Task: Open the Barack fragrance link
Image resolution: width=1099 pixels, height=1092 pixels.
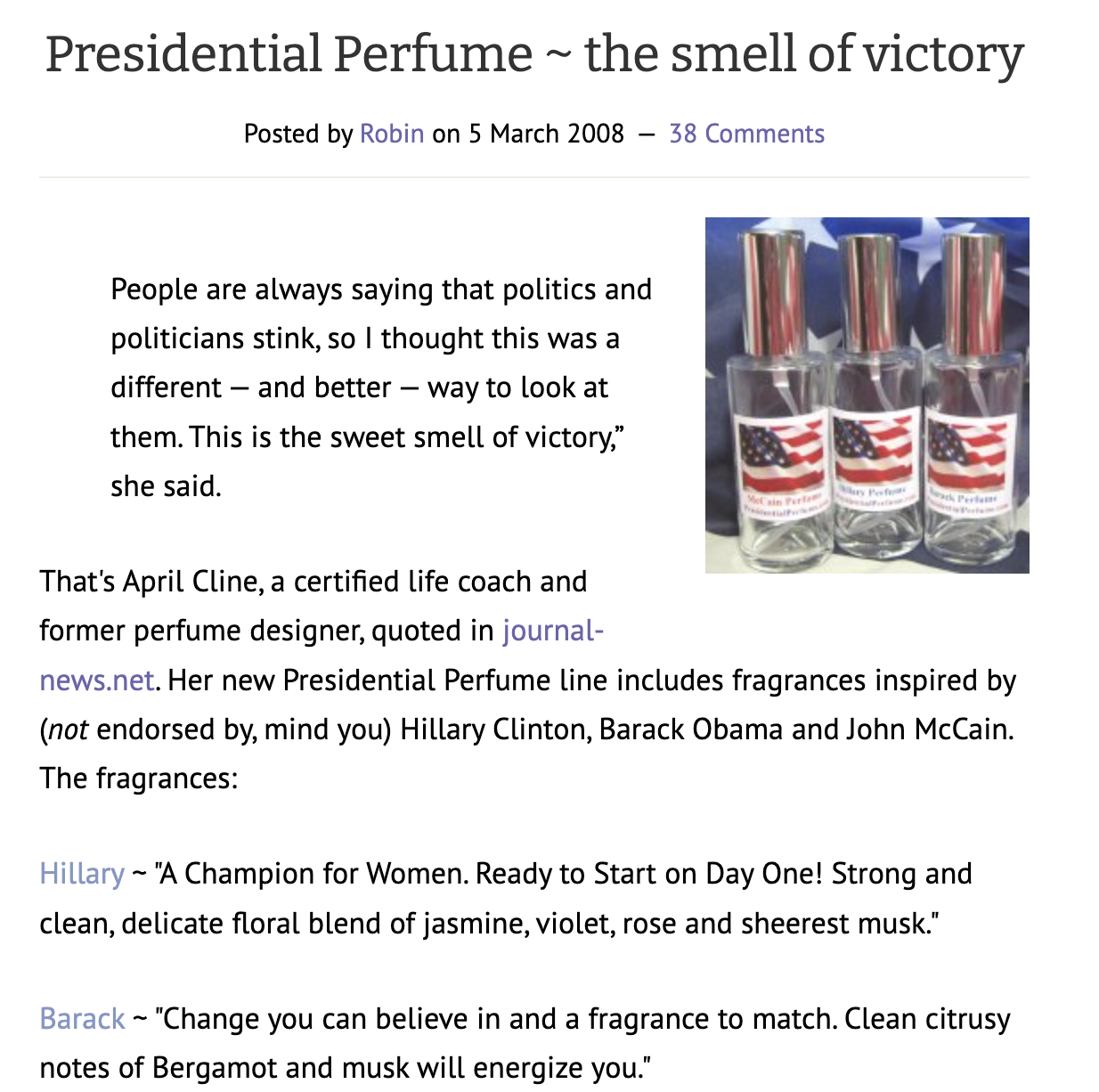Action: [83, 1019]
